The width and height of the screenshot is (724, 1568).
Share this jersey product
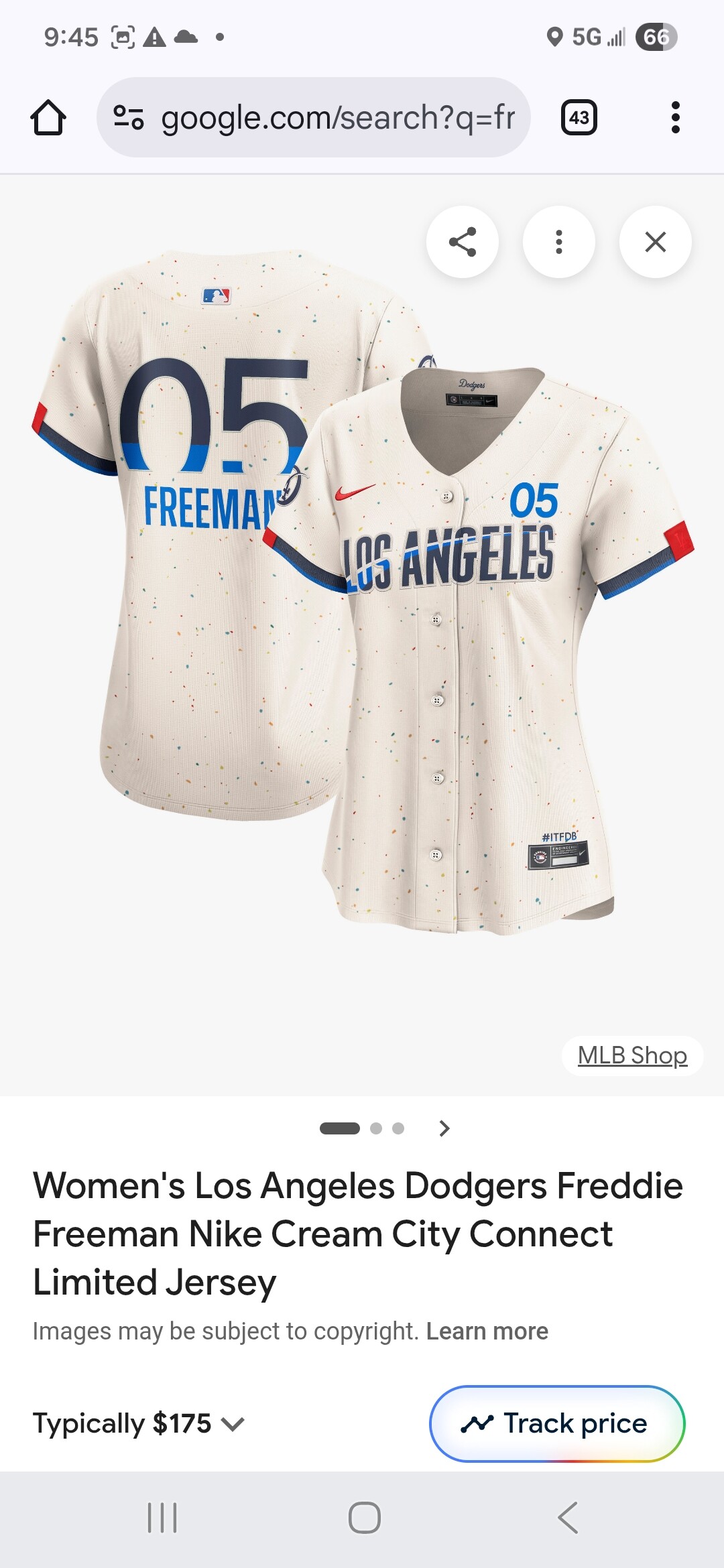point(463,242)
